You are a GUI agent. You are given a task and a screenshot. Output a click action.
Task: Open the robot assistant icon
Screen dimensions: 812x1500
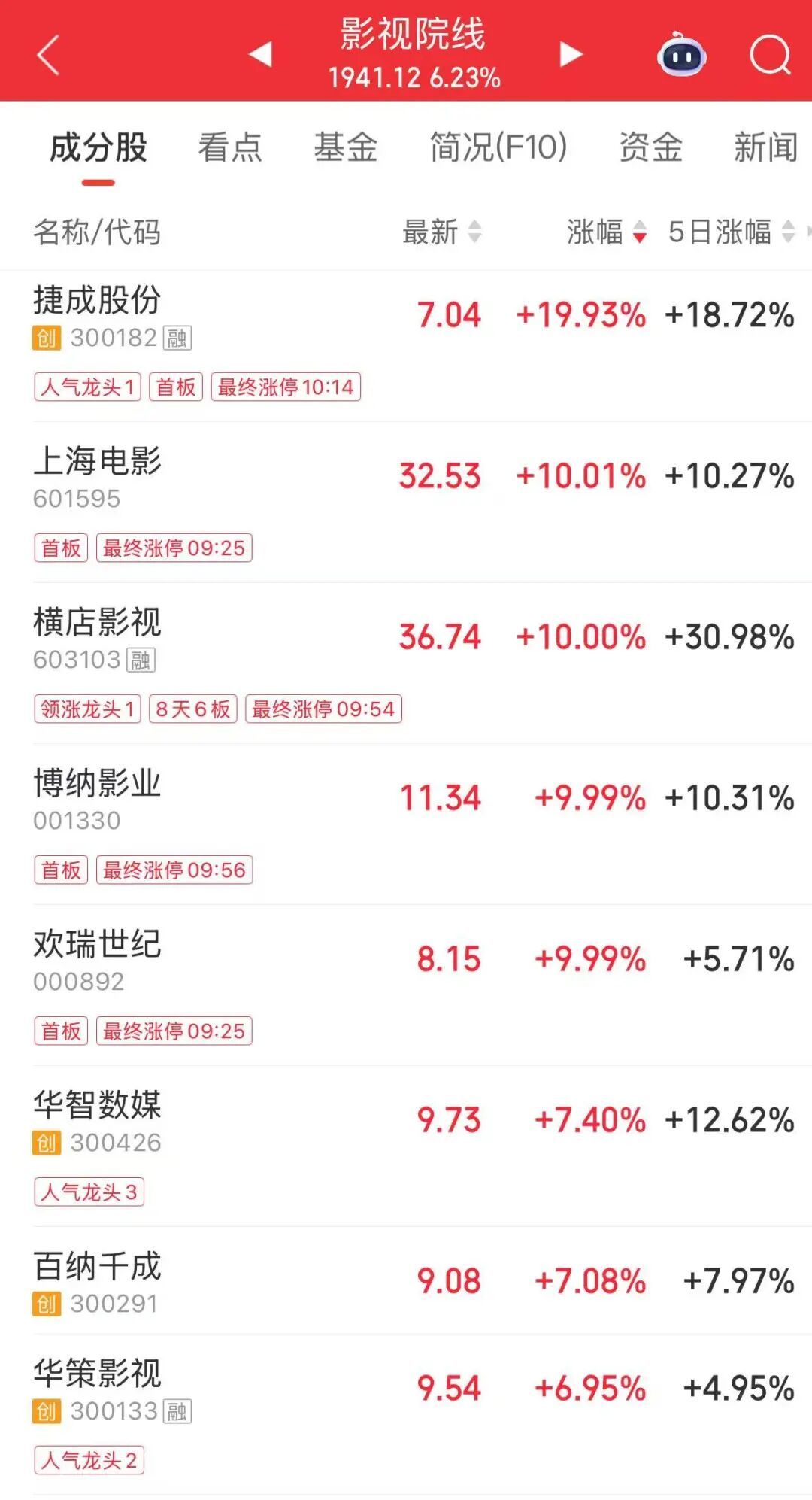click(681, 55)
